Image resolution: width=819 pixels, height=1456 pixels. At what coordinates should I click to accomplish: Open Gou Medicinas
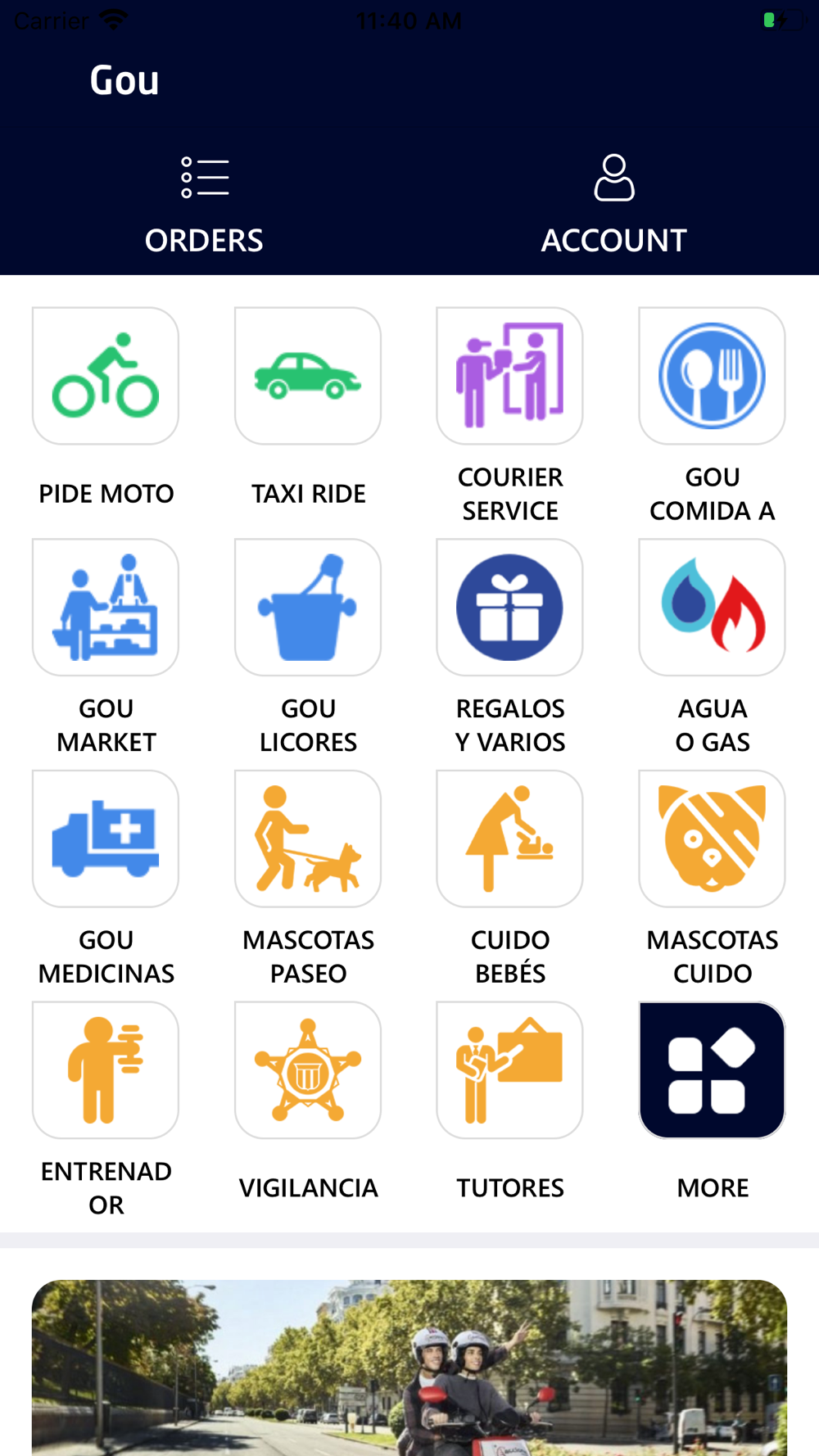click(106, 839)
